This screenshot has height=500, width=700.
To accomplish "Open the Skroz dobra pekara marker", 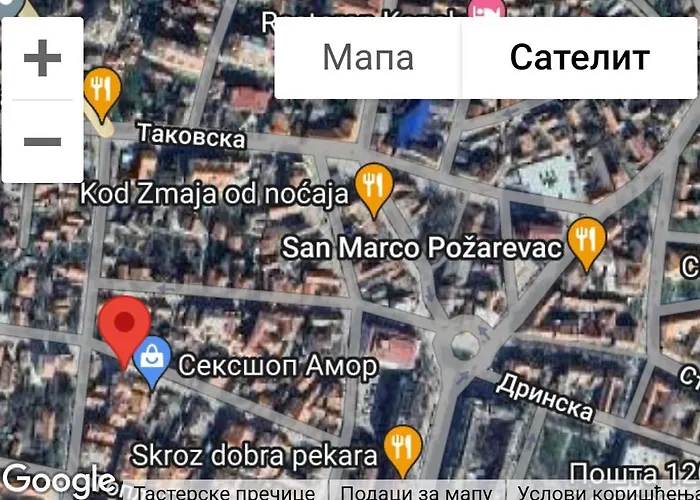I will coord(403,451).
